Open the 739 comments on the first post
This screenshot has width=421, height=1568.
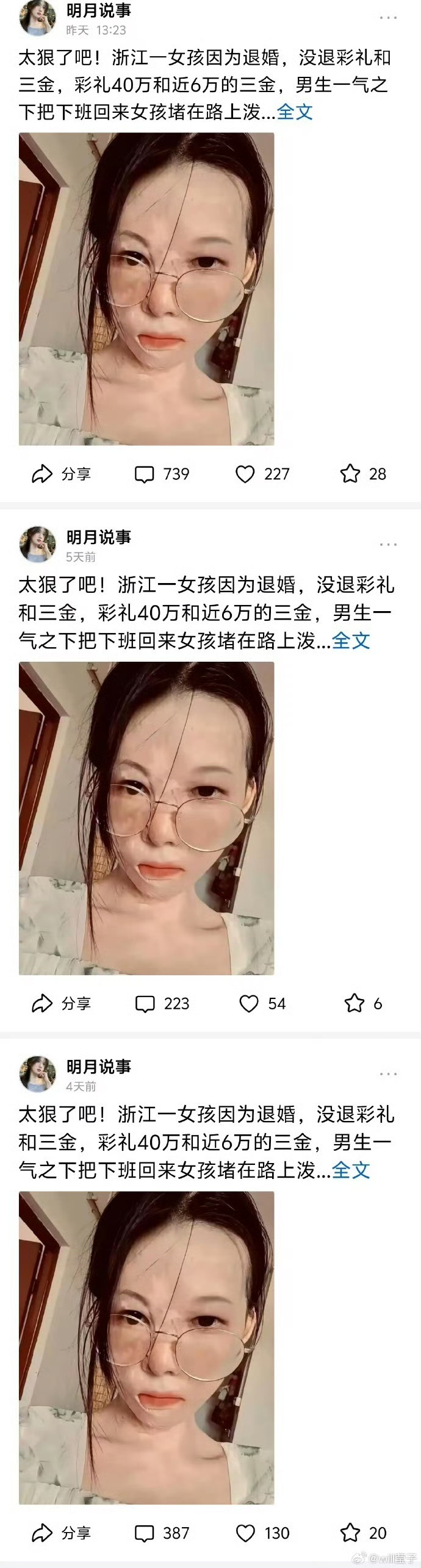click(x=162, y=474)
